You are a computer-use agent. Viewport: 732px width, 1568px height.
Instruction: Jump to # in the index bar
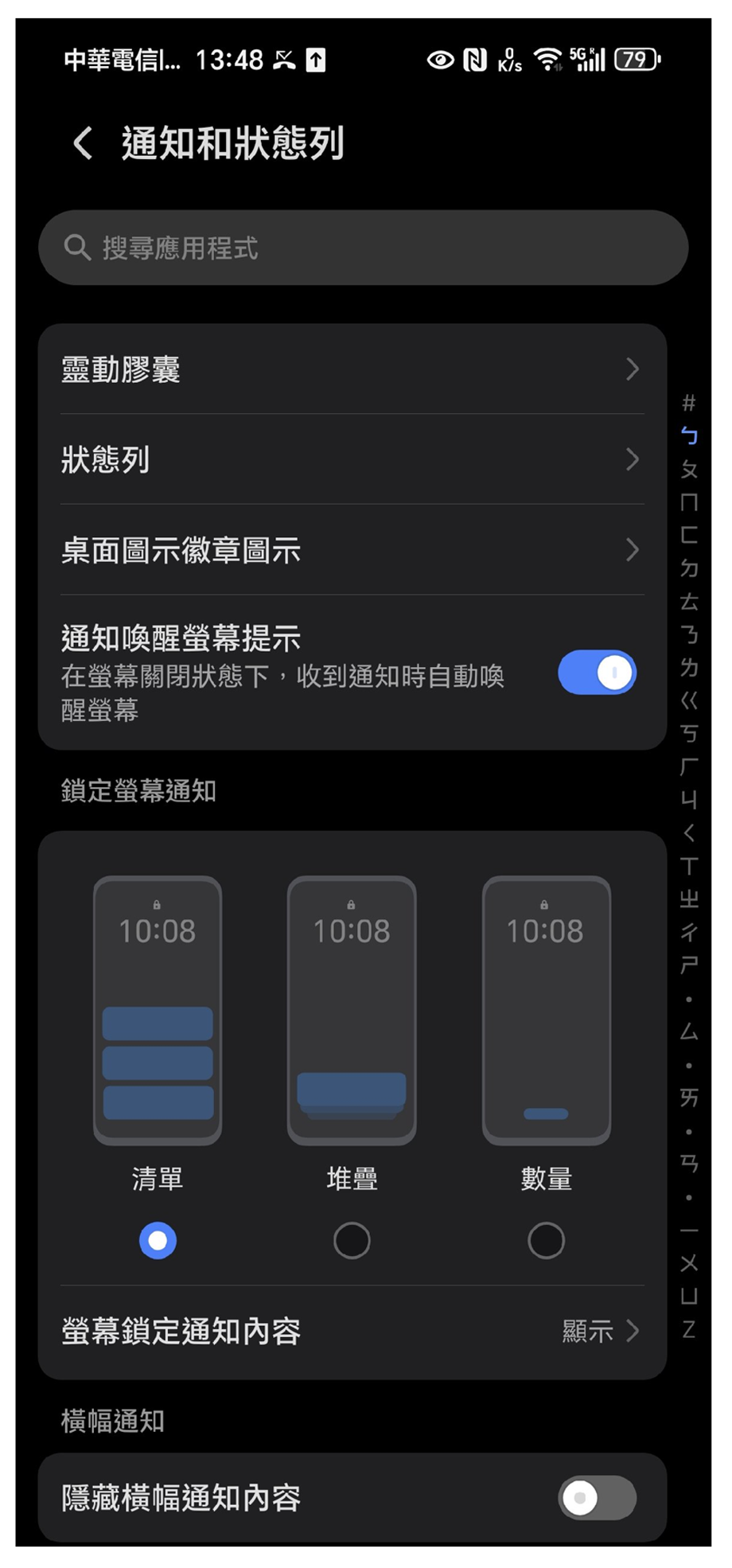tap(689, 403)
